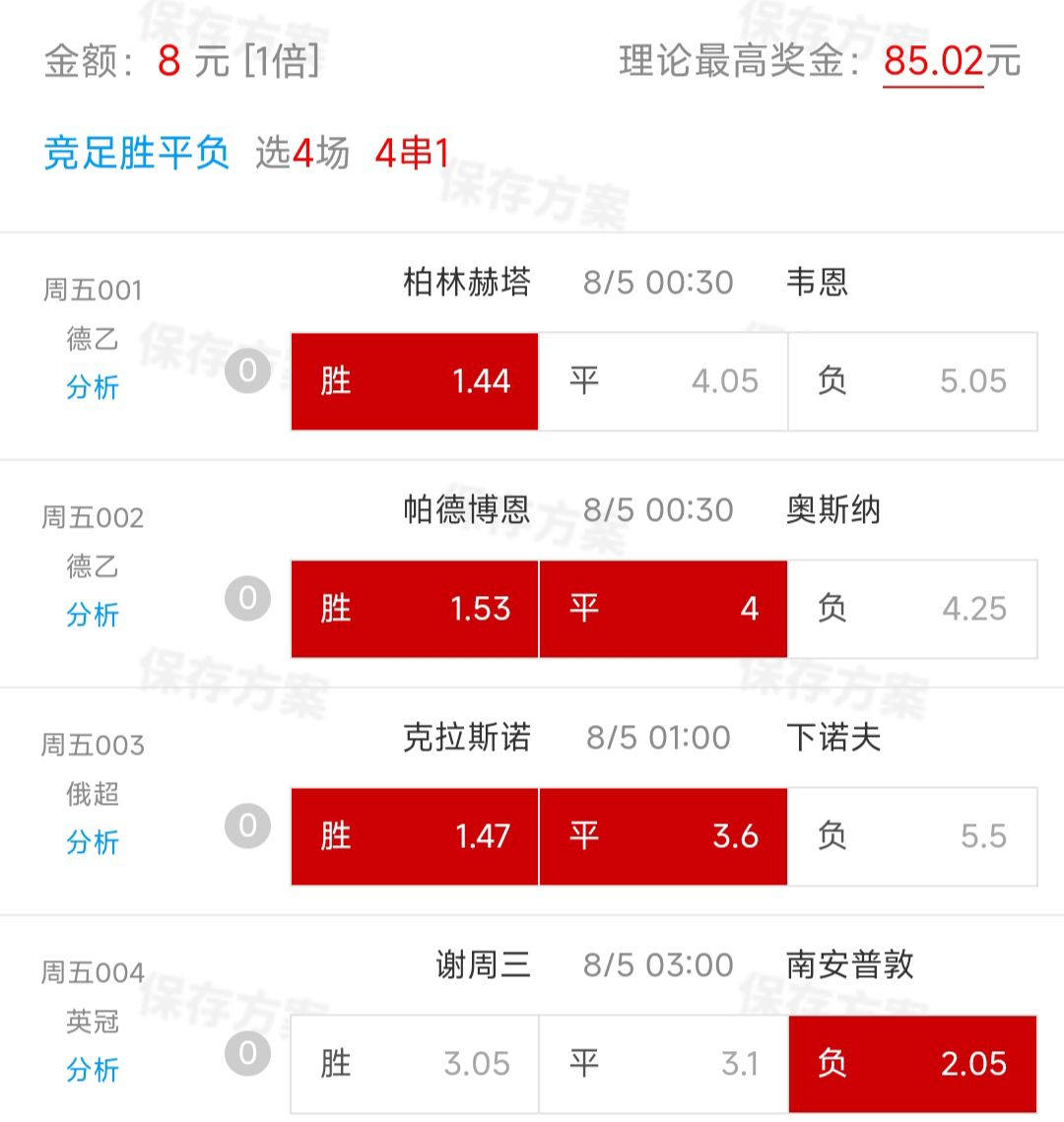1064x1122 pixels.
Task: Open 分析 for match 周五002
Action: (x=93, y=615)
